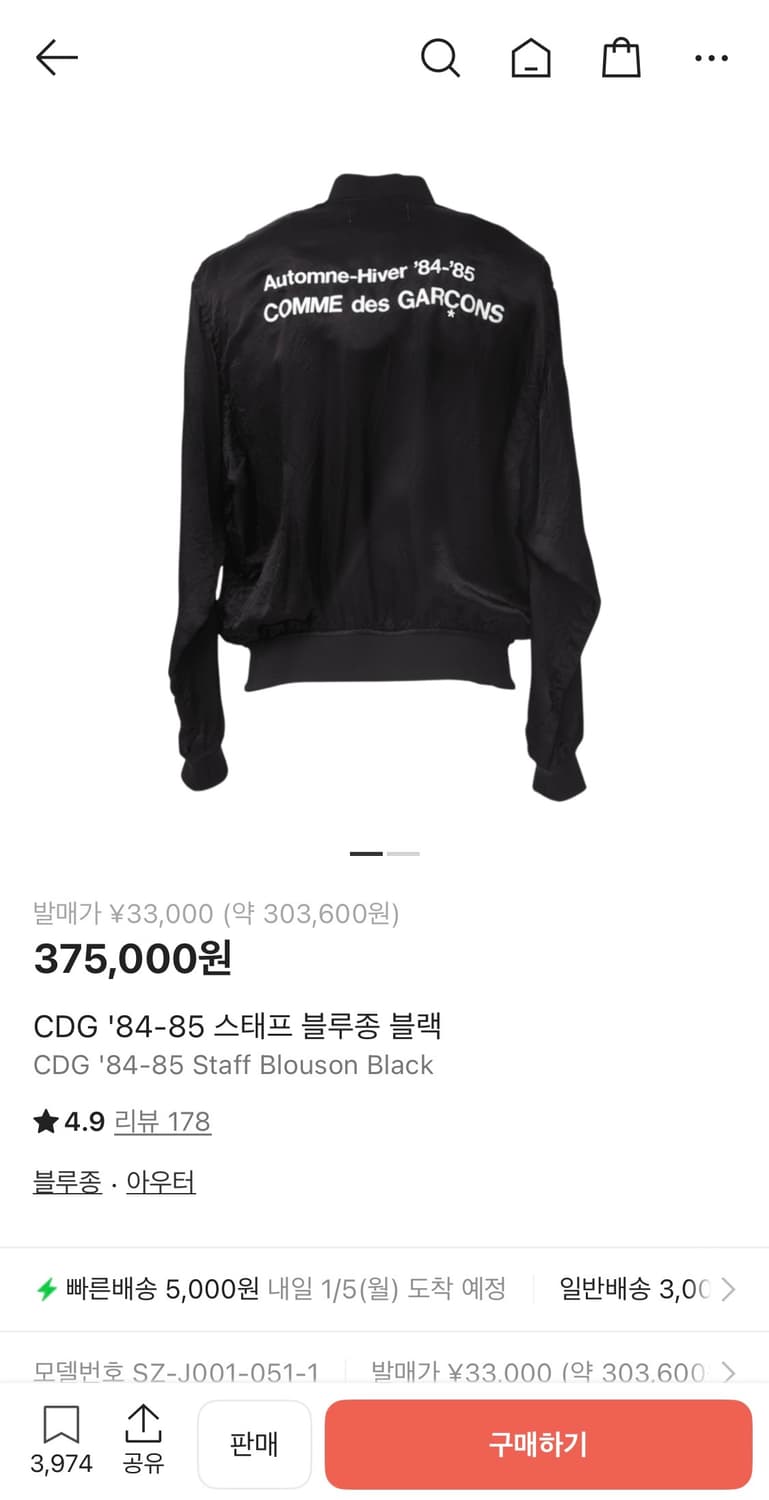Tap the star rating icon
The image size is (769, 1500).
click(45, 1122)
